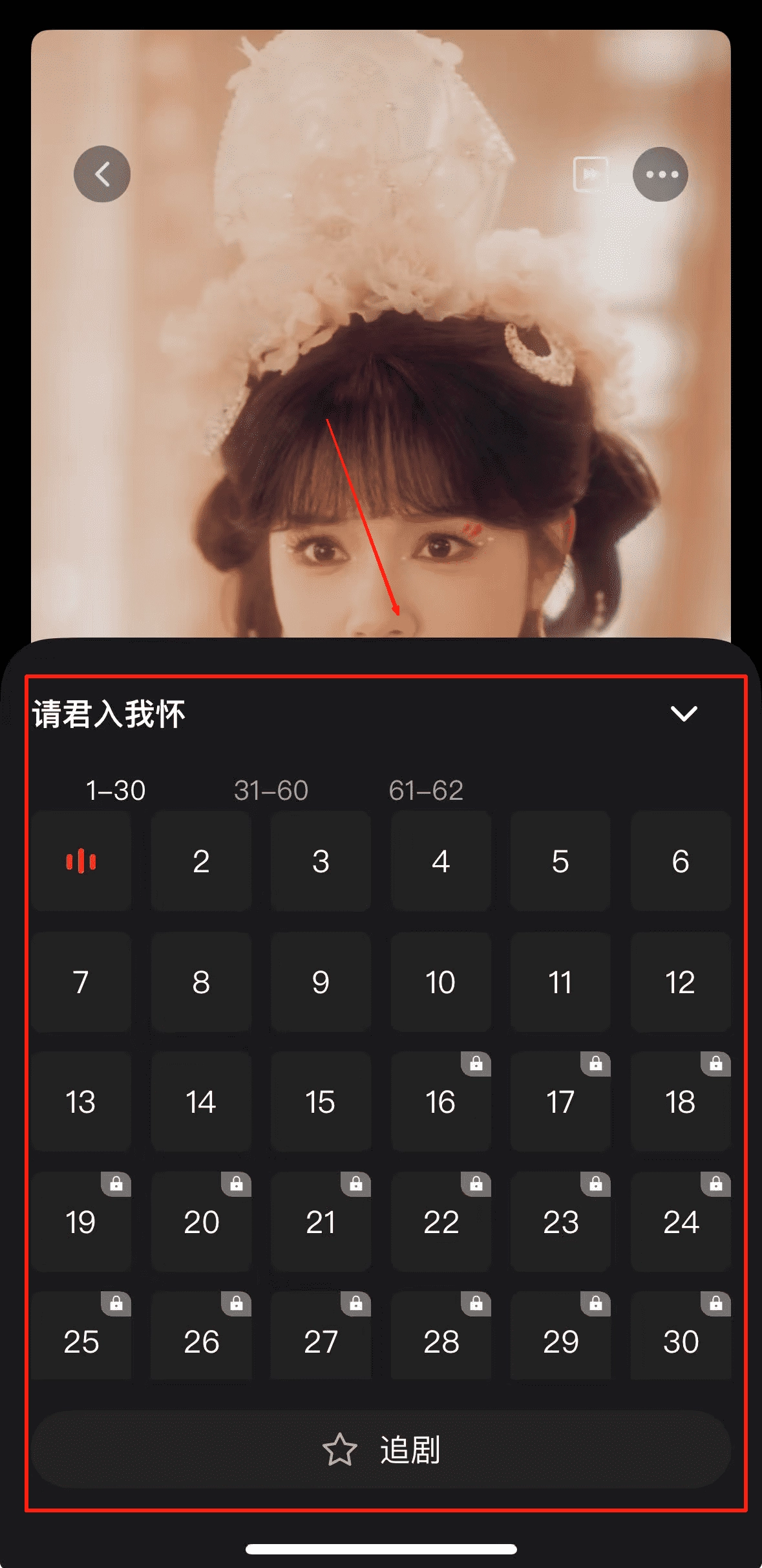Open locked episode 27

click(321, 1342)
